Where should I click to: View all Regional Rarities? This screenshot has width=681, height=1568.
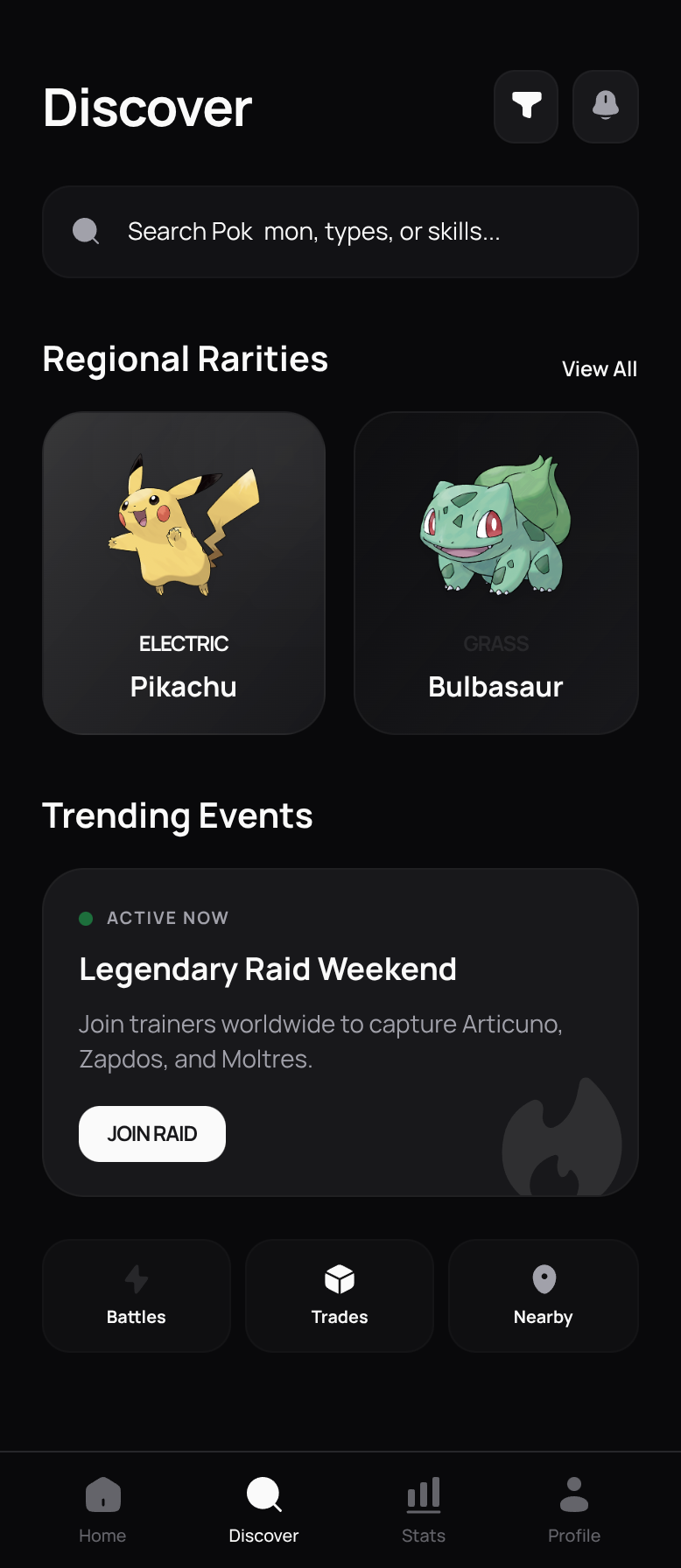599,369
